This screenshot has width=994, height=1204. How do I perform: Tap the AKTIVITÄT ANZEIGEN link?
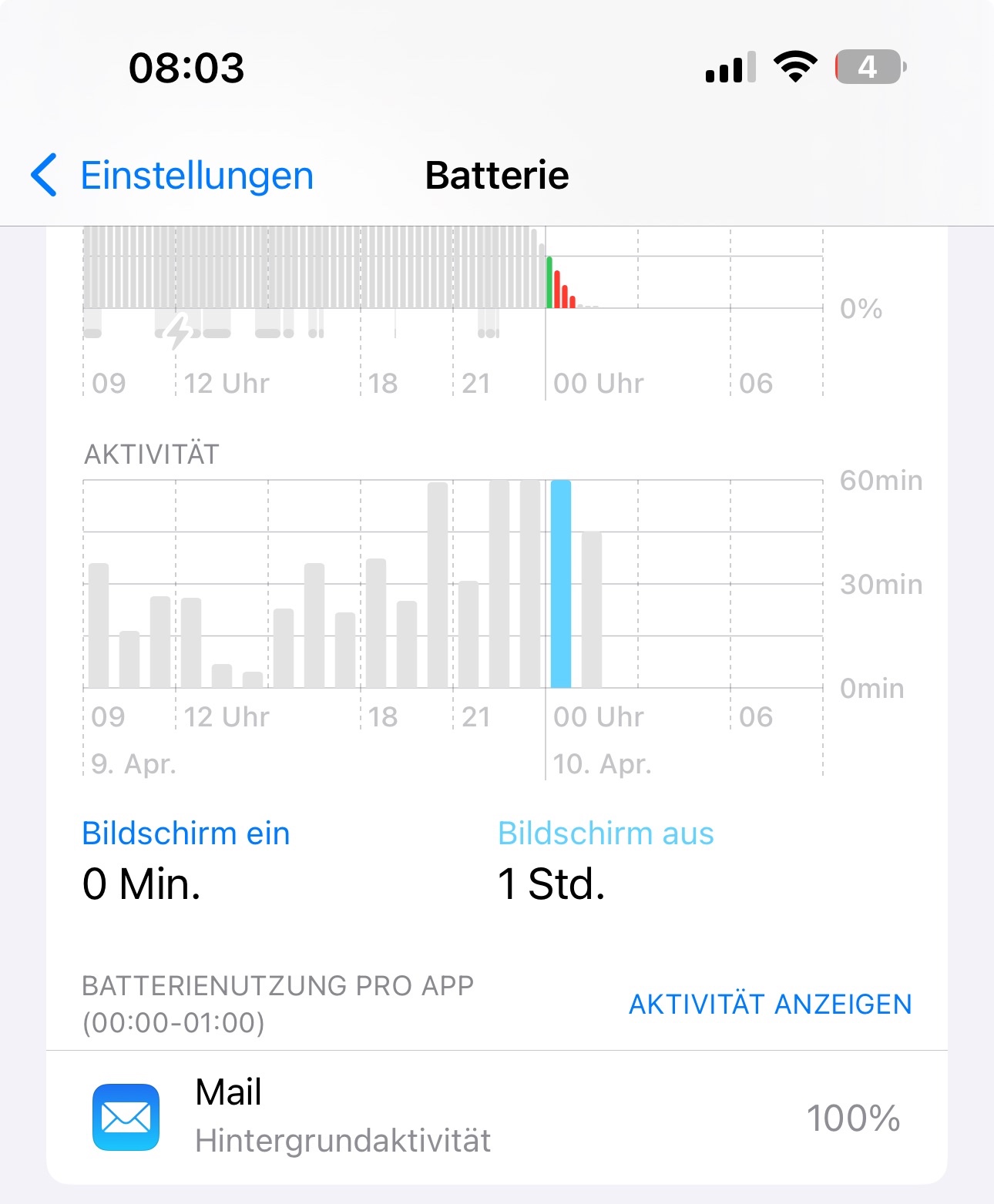point(770,1004)
